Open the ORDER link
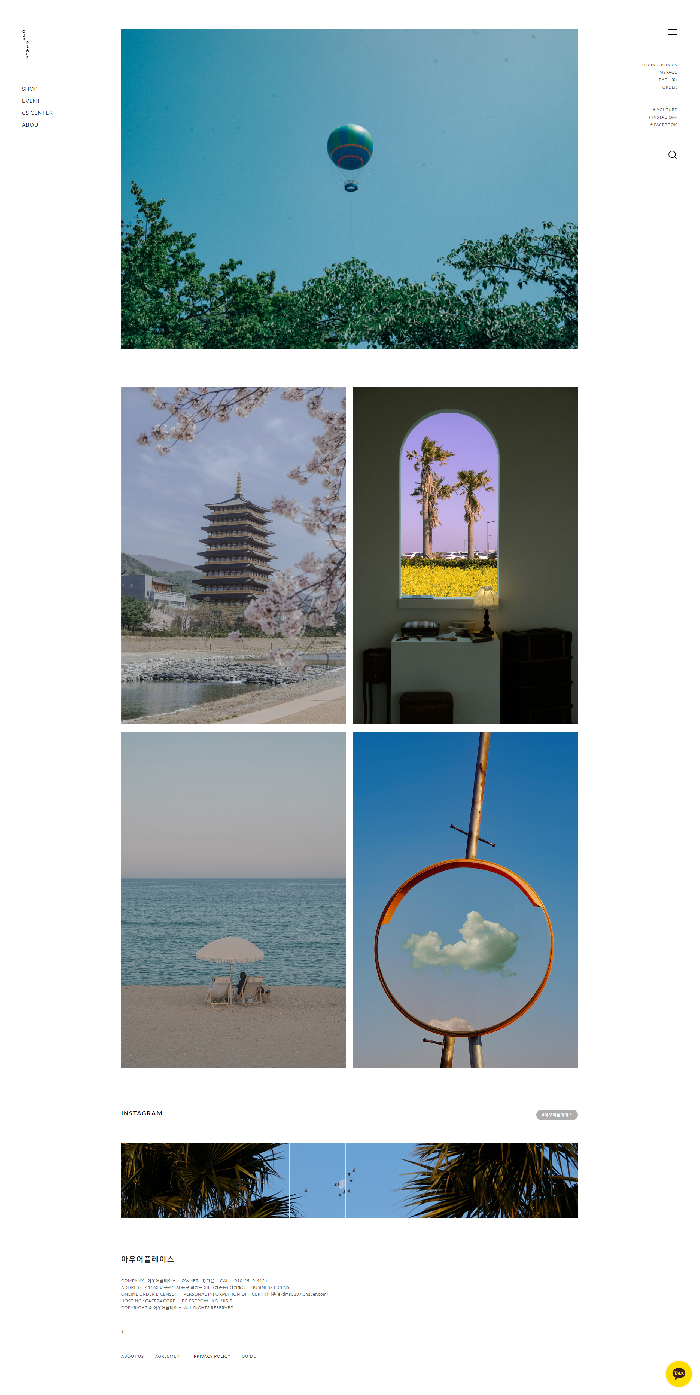700x1395 pixels. click(669, 87)
